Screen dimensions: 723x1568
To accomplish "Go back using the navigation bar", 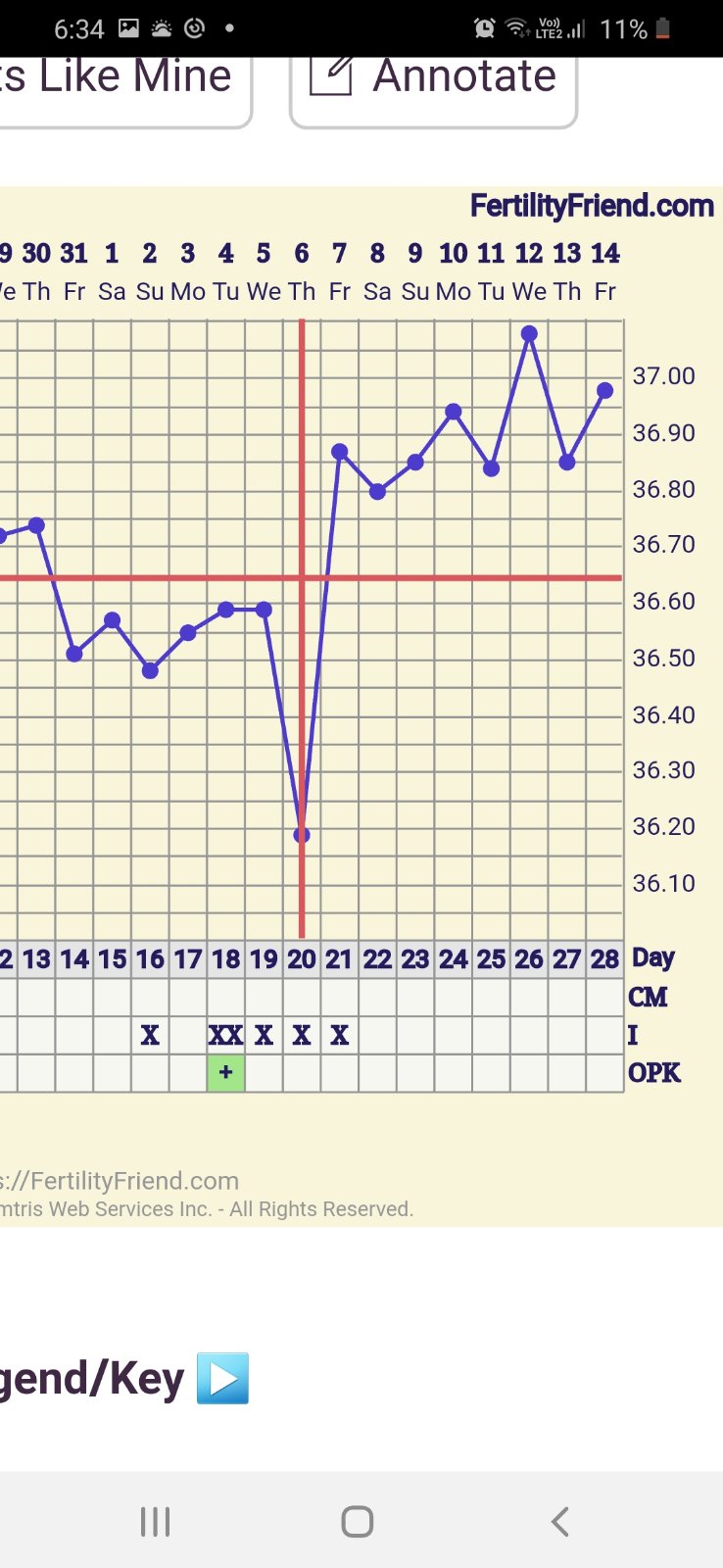I will pos(559,1522).
